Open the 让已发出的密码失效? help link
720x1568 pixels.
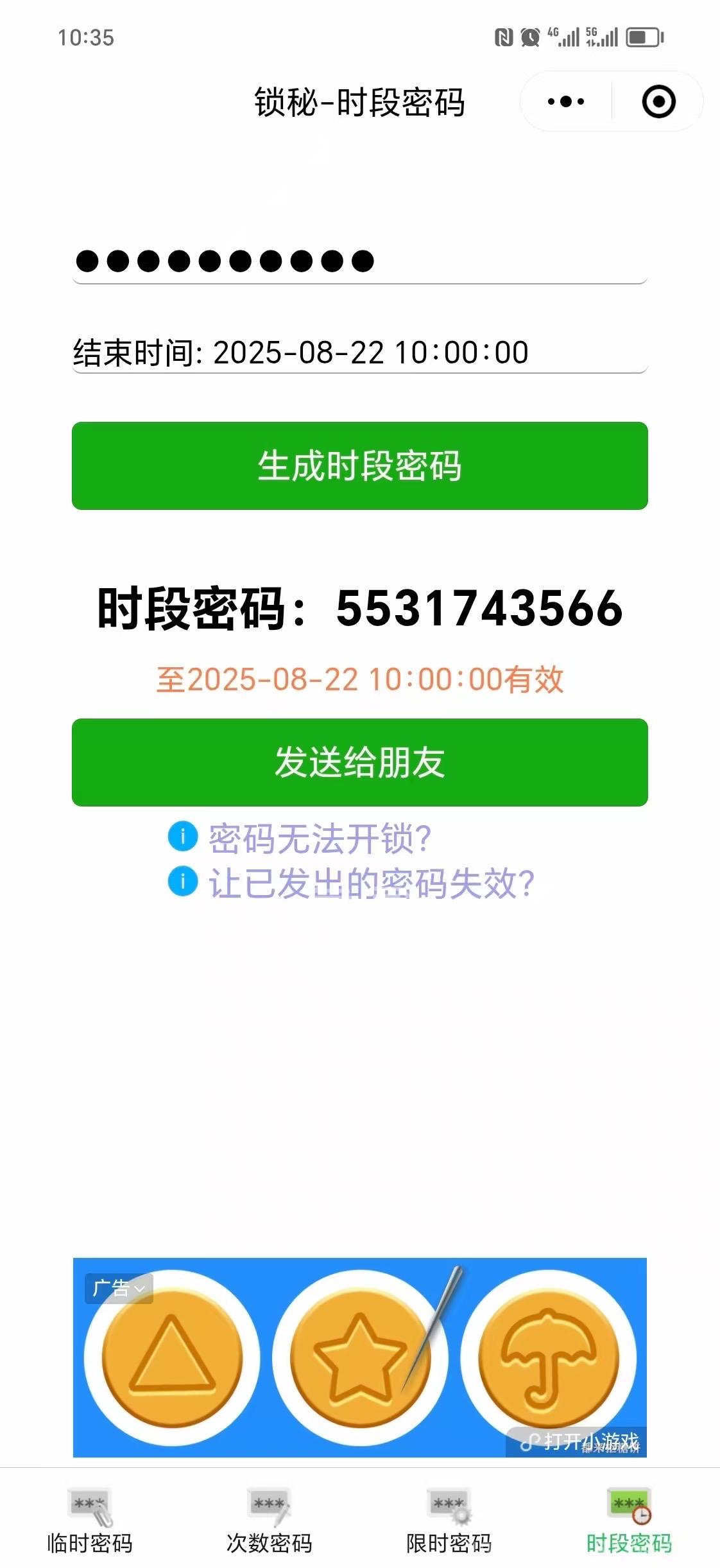(371, 883)
